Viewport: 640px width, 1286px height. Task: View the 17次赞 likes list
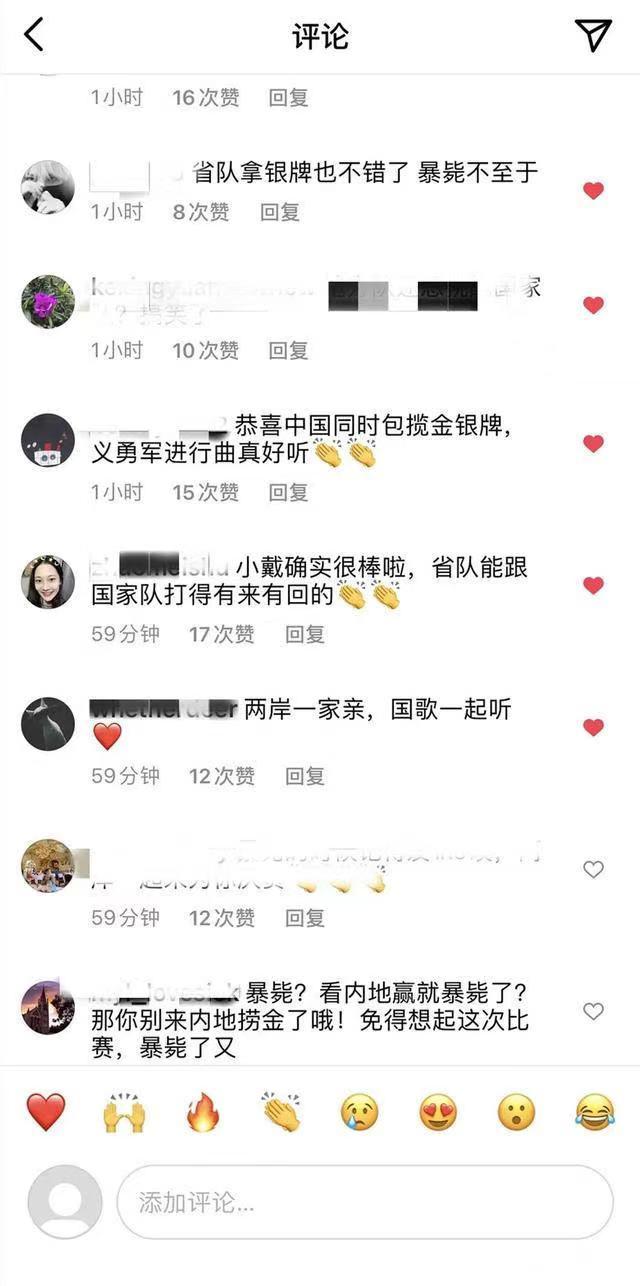pos(221,634)
